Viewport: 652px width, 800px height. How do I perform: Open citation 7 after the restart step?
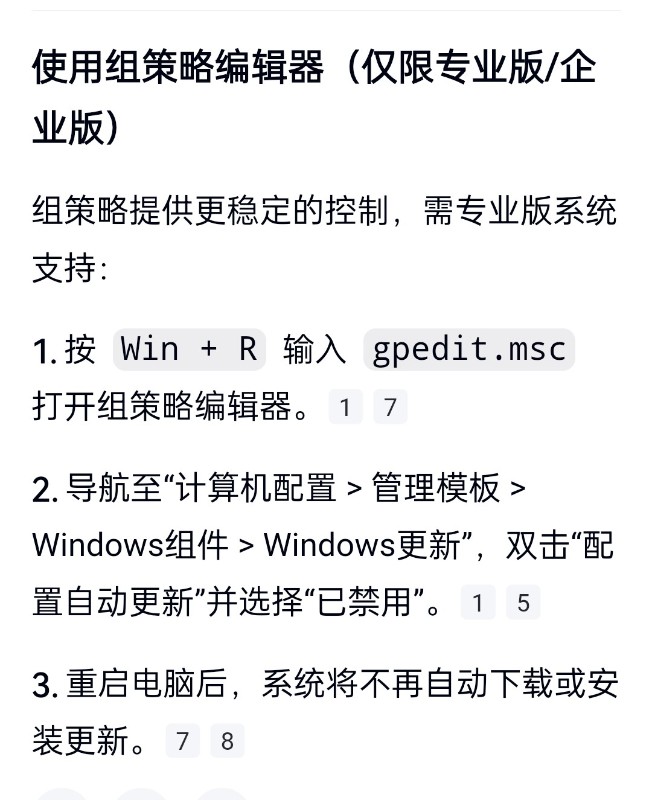[182, 741]
